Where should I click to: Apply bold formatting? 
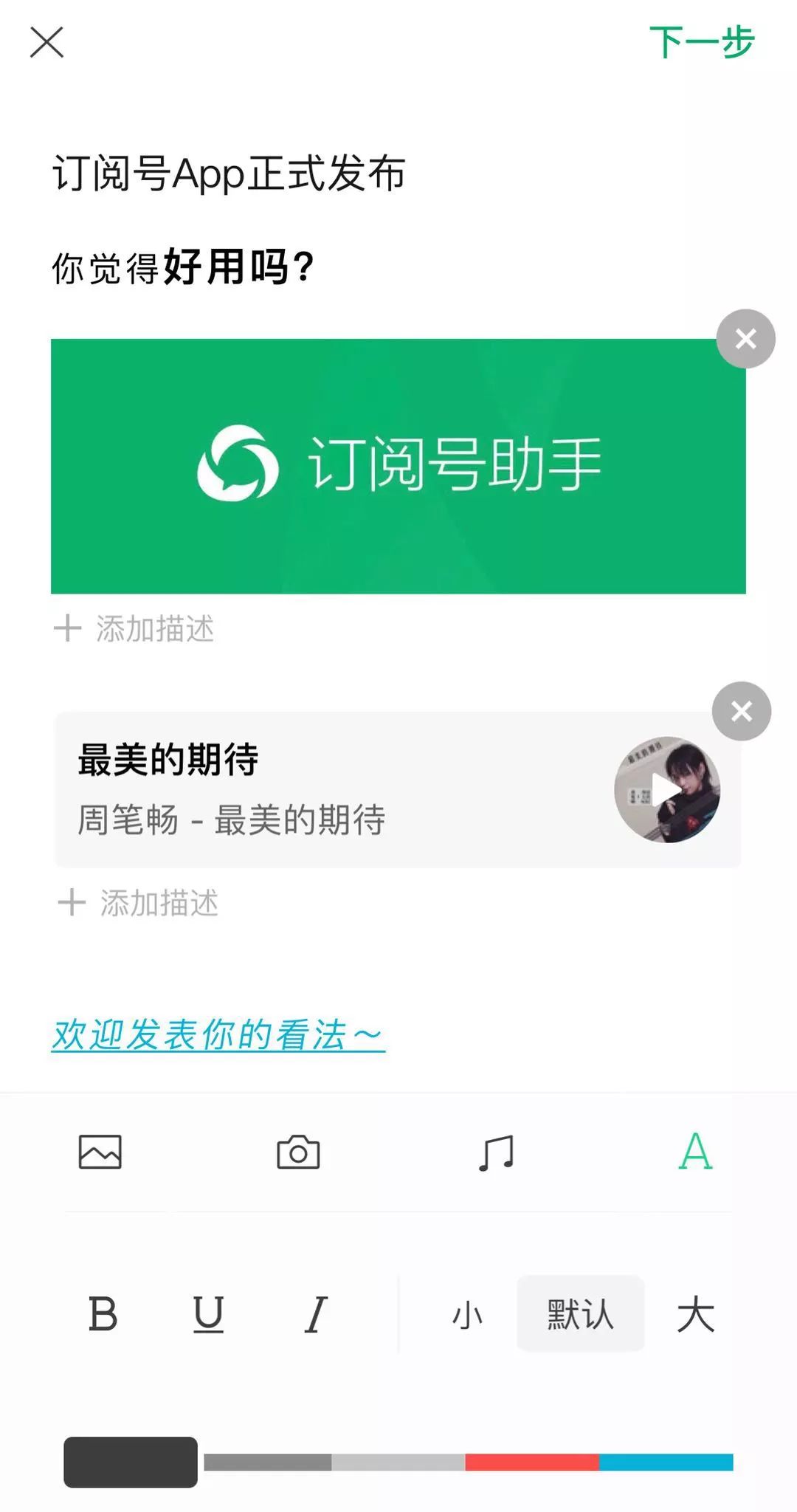coord(103,1315)
